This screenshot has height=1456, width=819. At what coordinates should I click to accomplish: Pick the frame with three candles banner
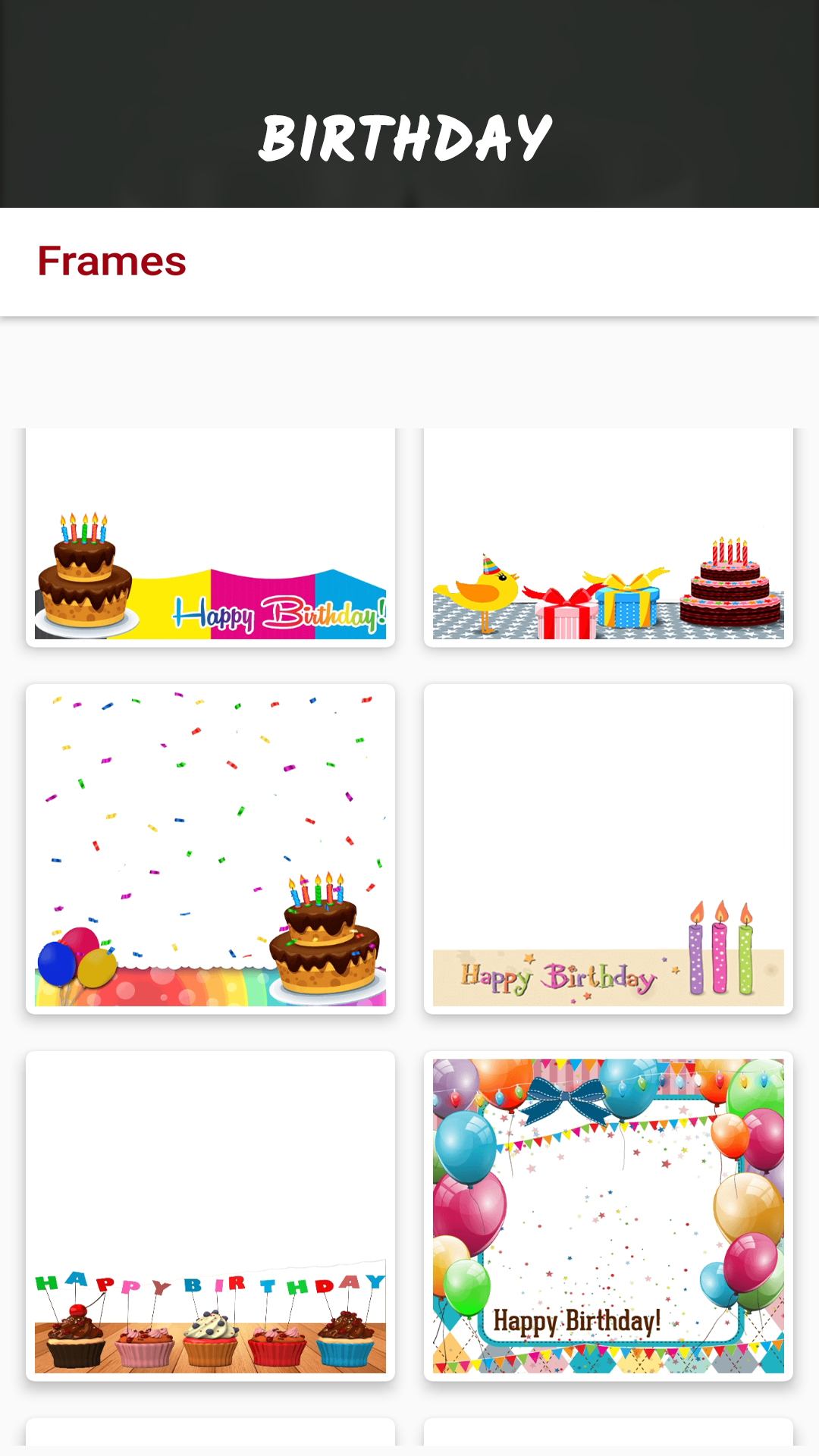[608, 849]
